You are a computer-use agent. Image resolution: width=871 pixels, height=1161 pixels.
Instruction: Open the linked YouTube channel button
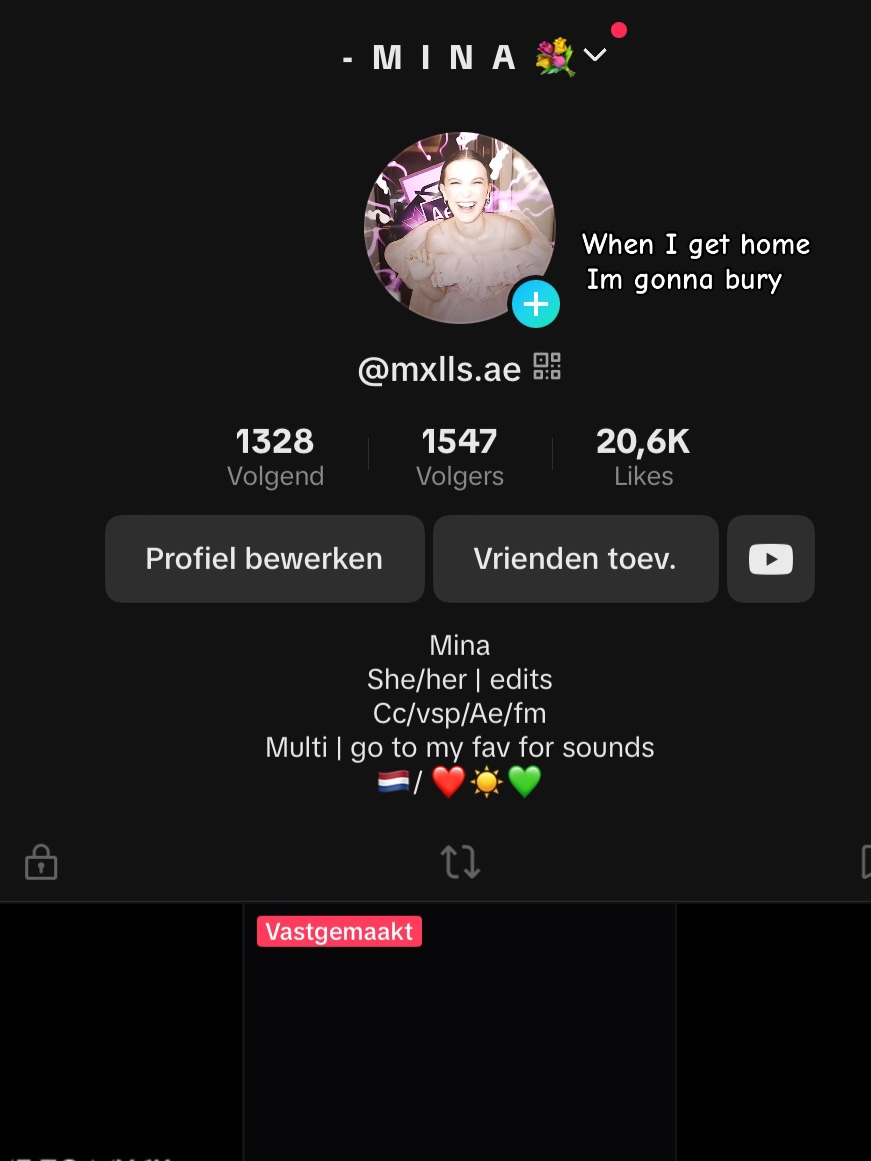(x=771, y=559)
